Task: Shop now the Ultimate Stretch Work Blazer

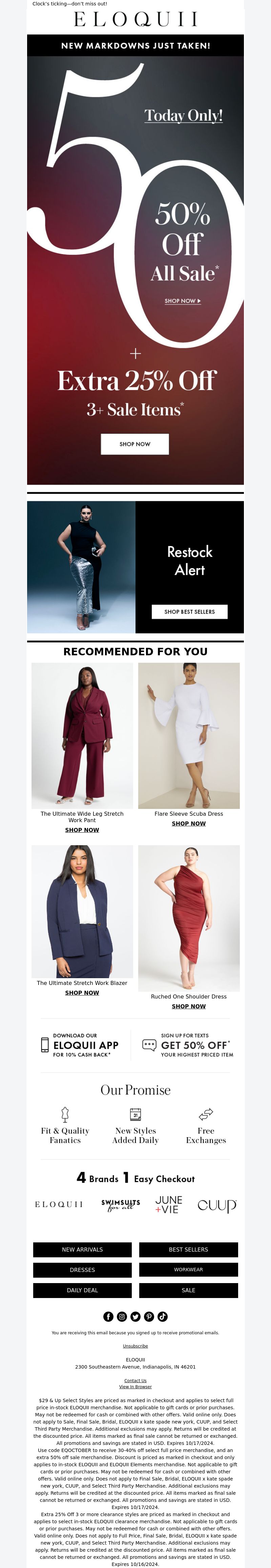Action: 82,992
